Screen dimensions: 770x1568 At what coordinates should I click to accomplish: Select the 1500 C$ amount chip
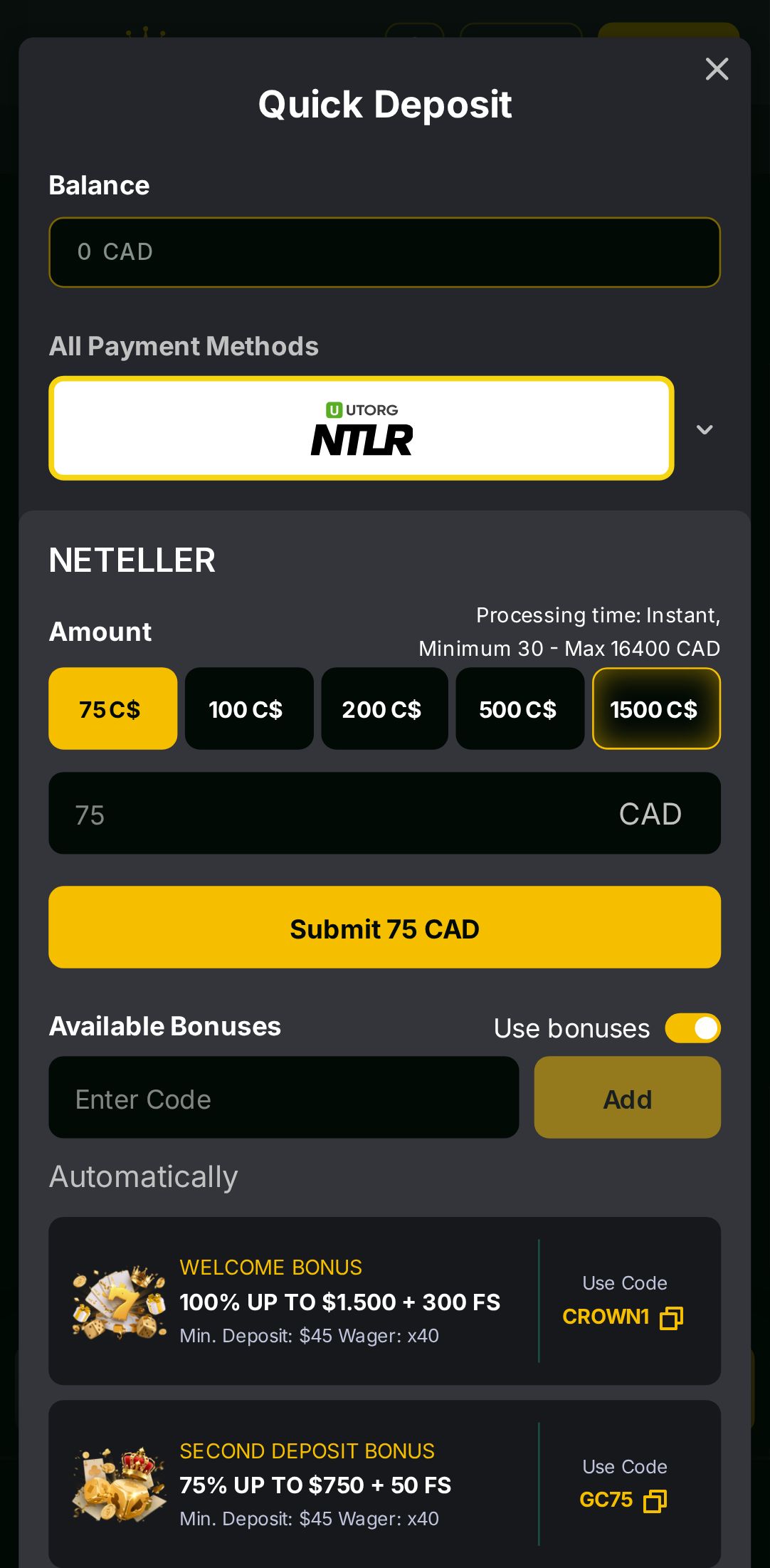tap(655, 709)
